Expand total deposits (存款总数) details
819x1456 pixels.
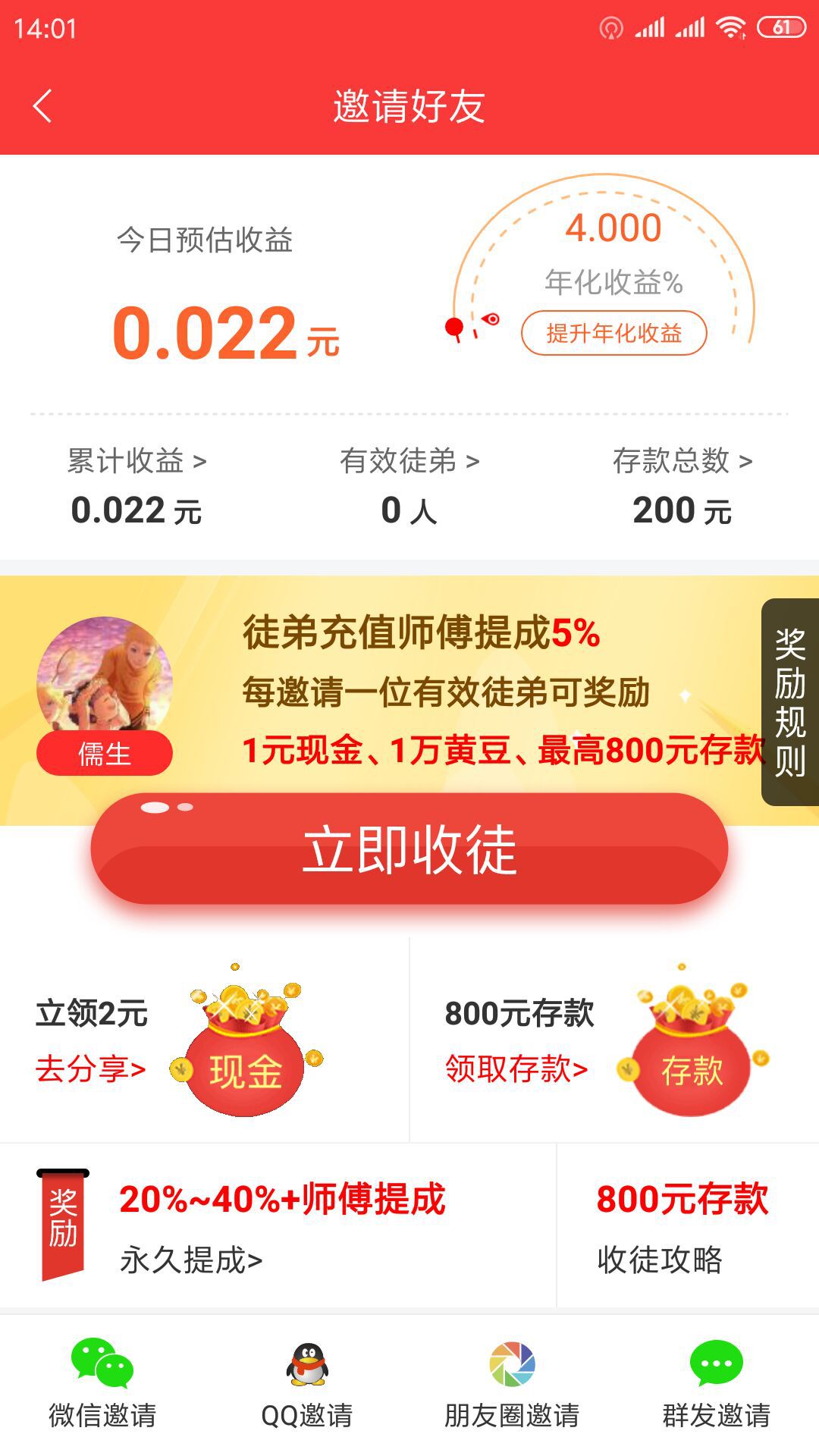pos(681,460)
